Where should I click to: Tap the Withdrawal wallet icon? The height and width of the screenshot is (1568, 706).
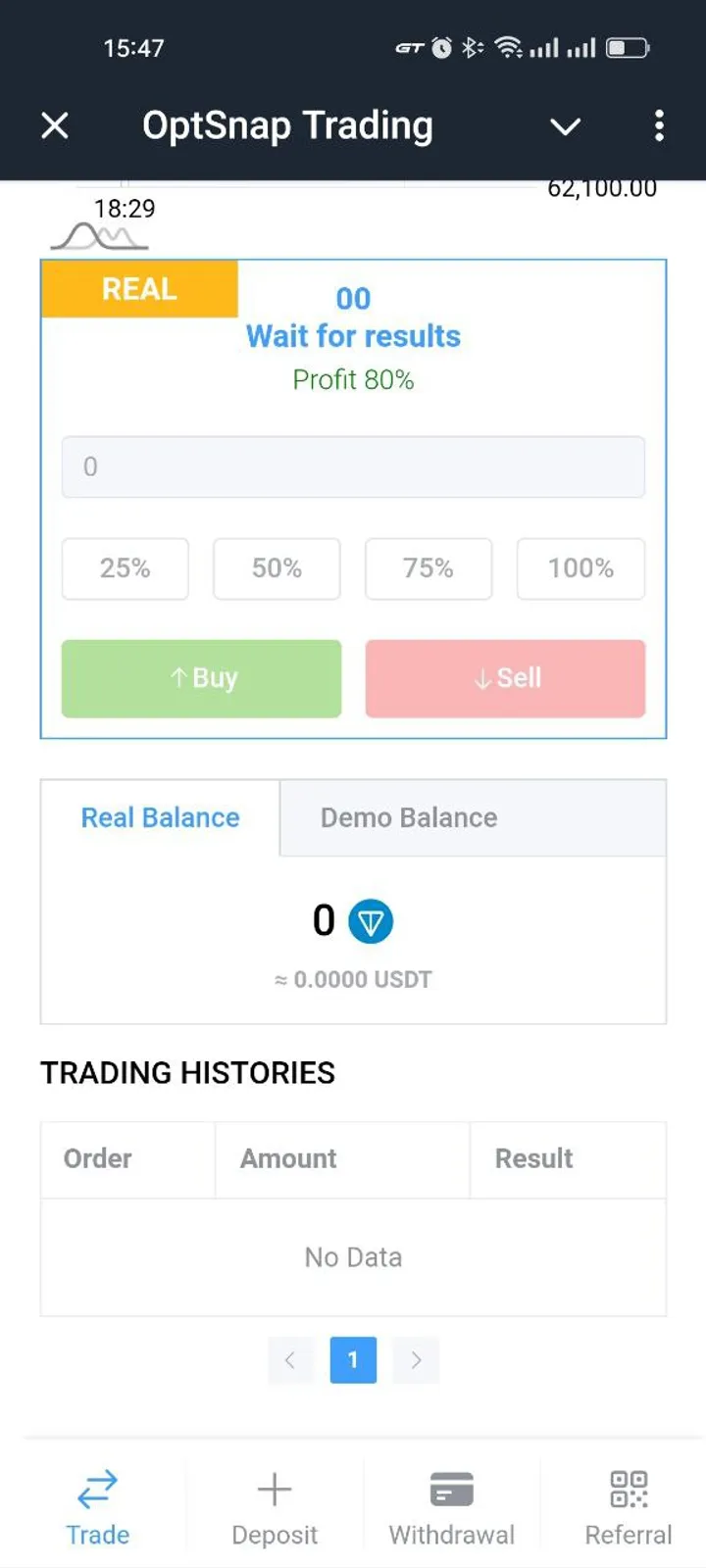click(452, 1488)
